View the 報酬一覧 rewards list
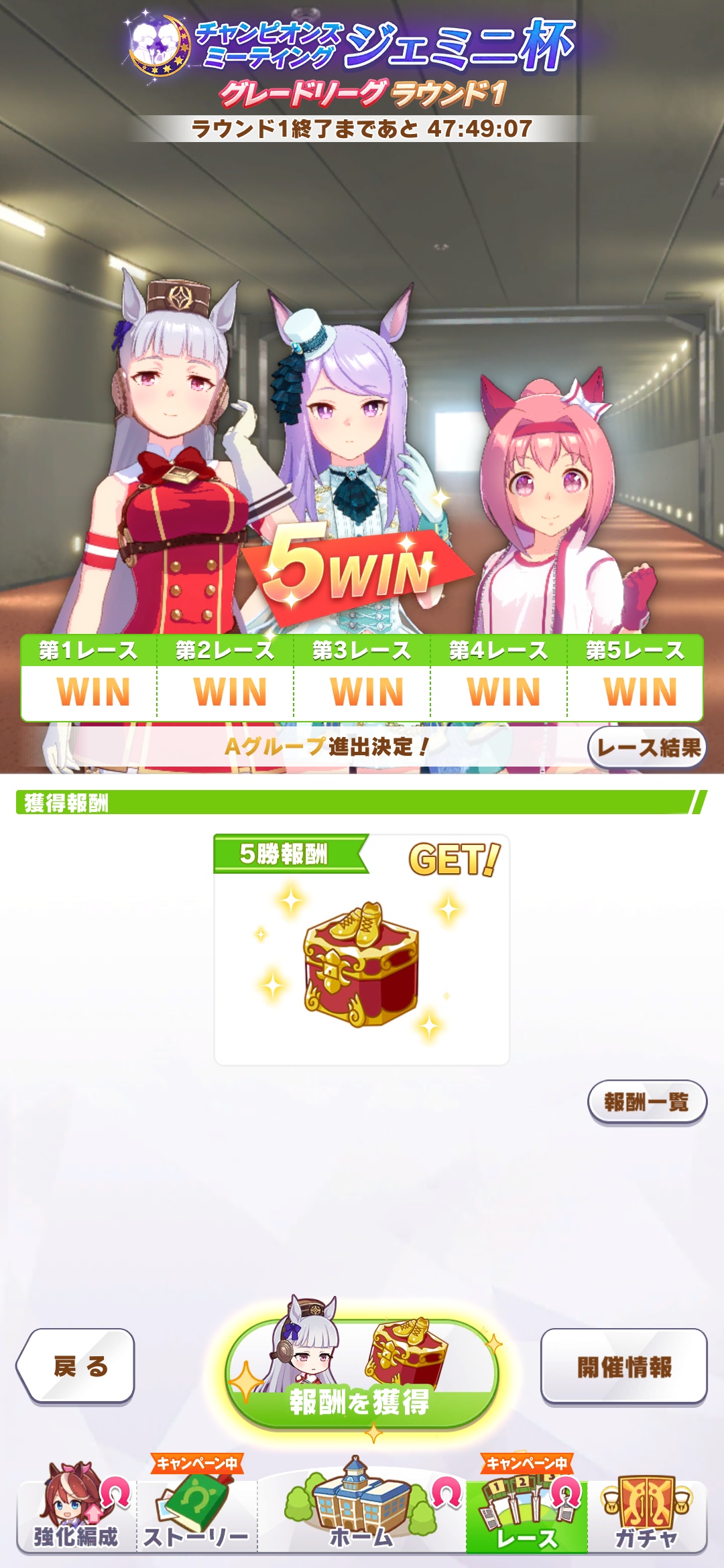 tap(647, 1102)
